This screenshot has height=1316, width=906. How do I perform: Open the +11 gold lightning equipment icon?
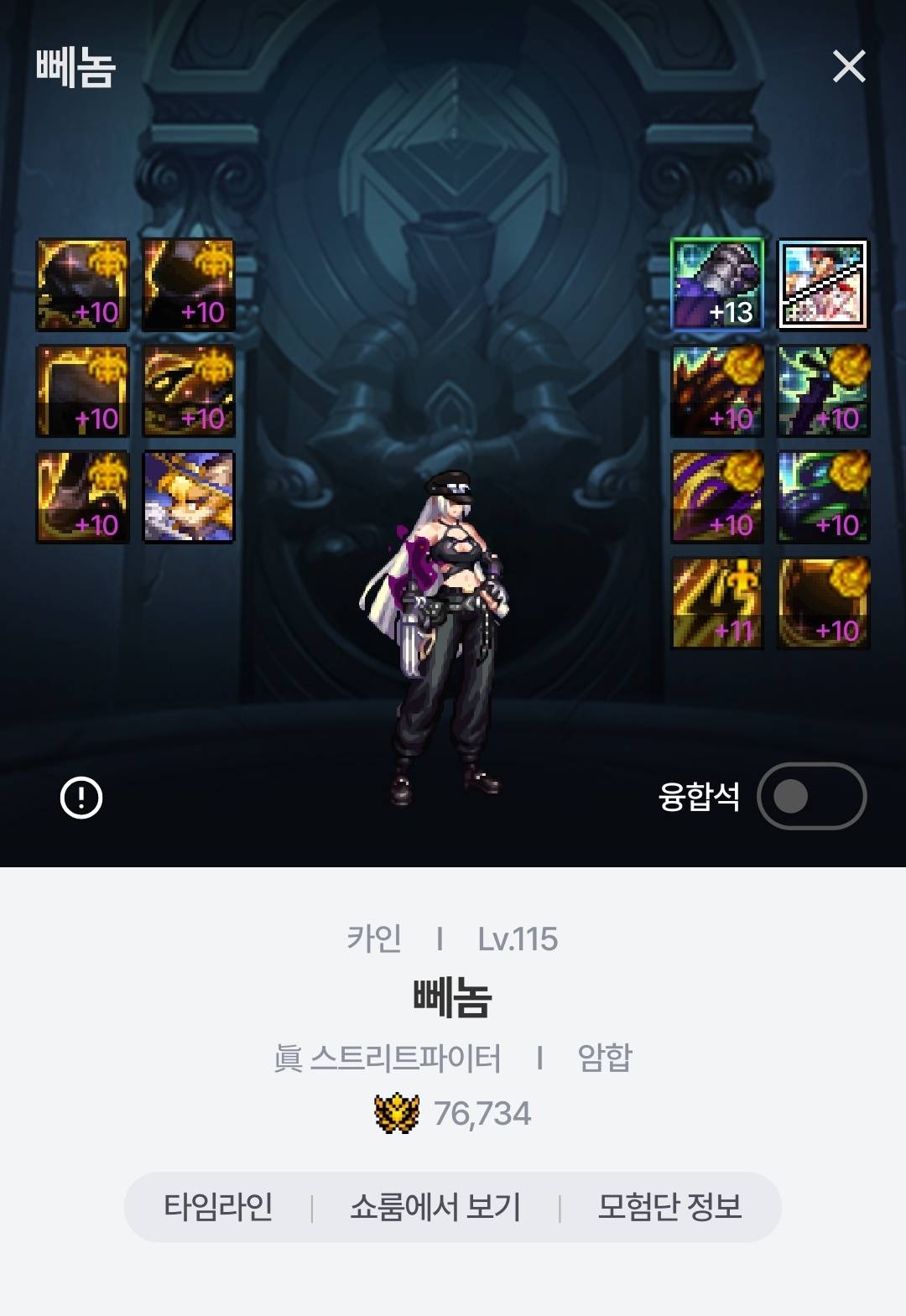point(717,603)
